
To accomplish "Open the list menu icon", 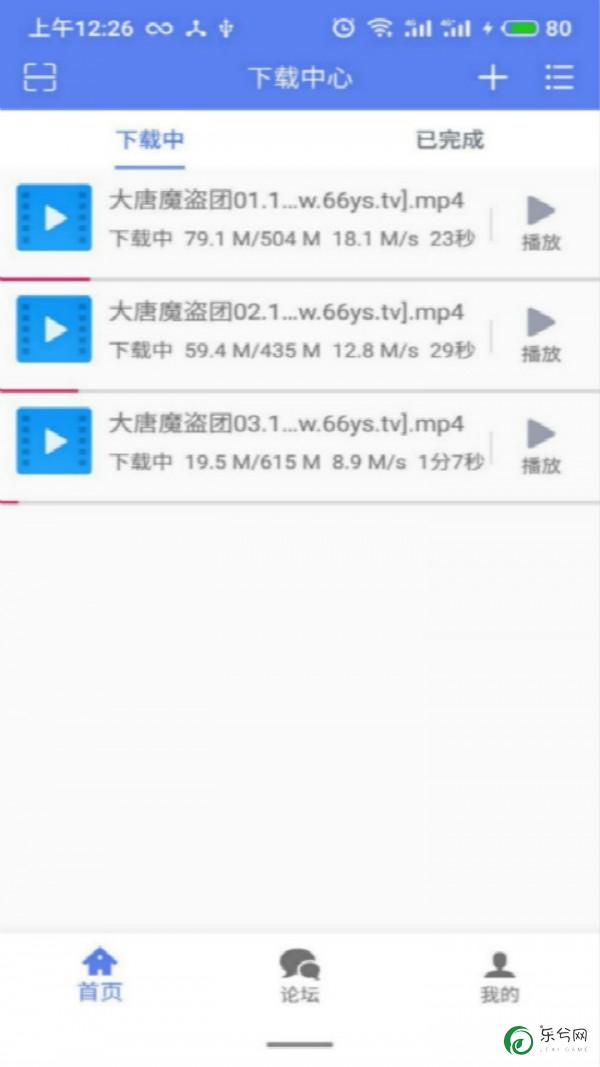I will pos(560,77).
